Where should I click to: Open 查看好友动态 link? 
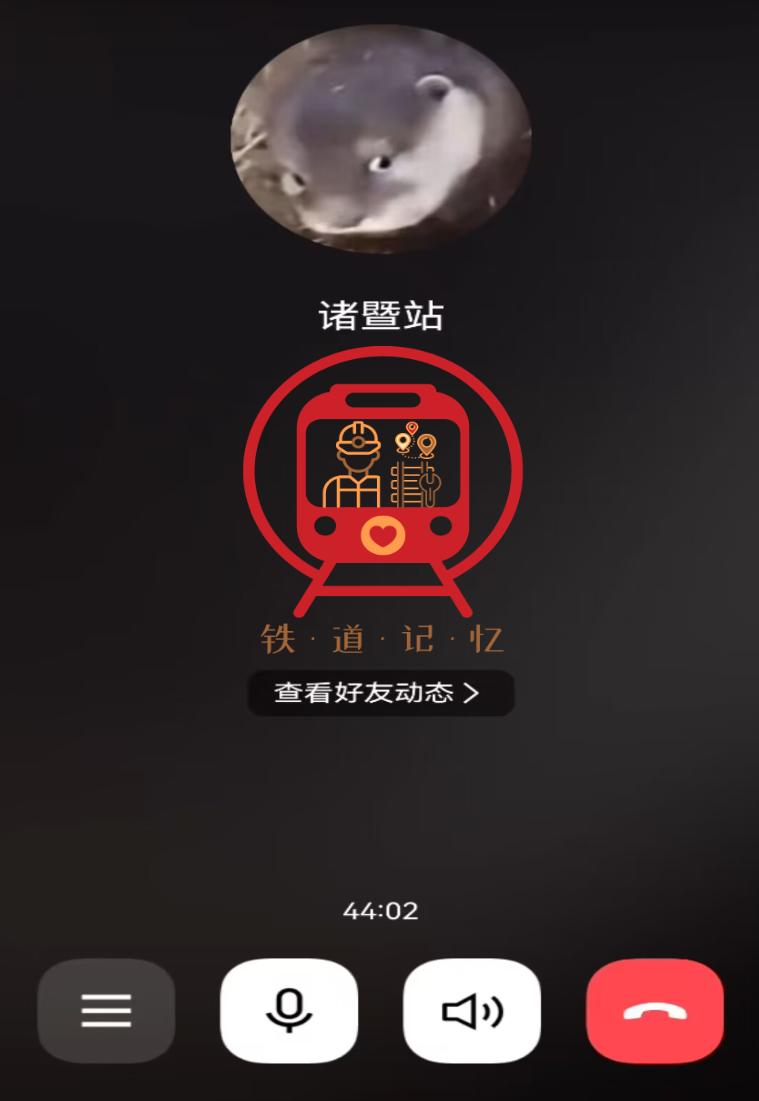click(x=380, y=693)
